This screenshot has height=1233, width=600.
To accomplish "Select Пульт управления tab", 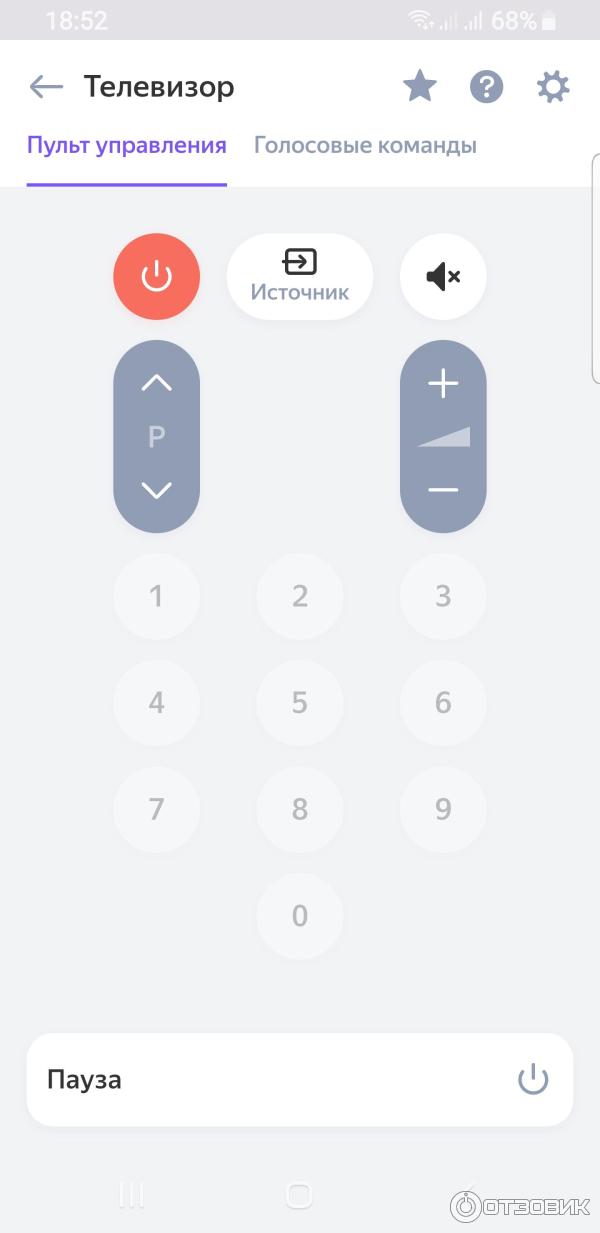I will point(127,146).
